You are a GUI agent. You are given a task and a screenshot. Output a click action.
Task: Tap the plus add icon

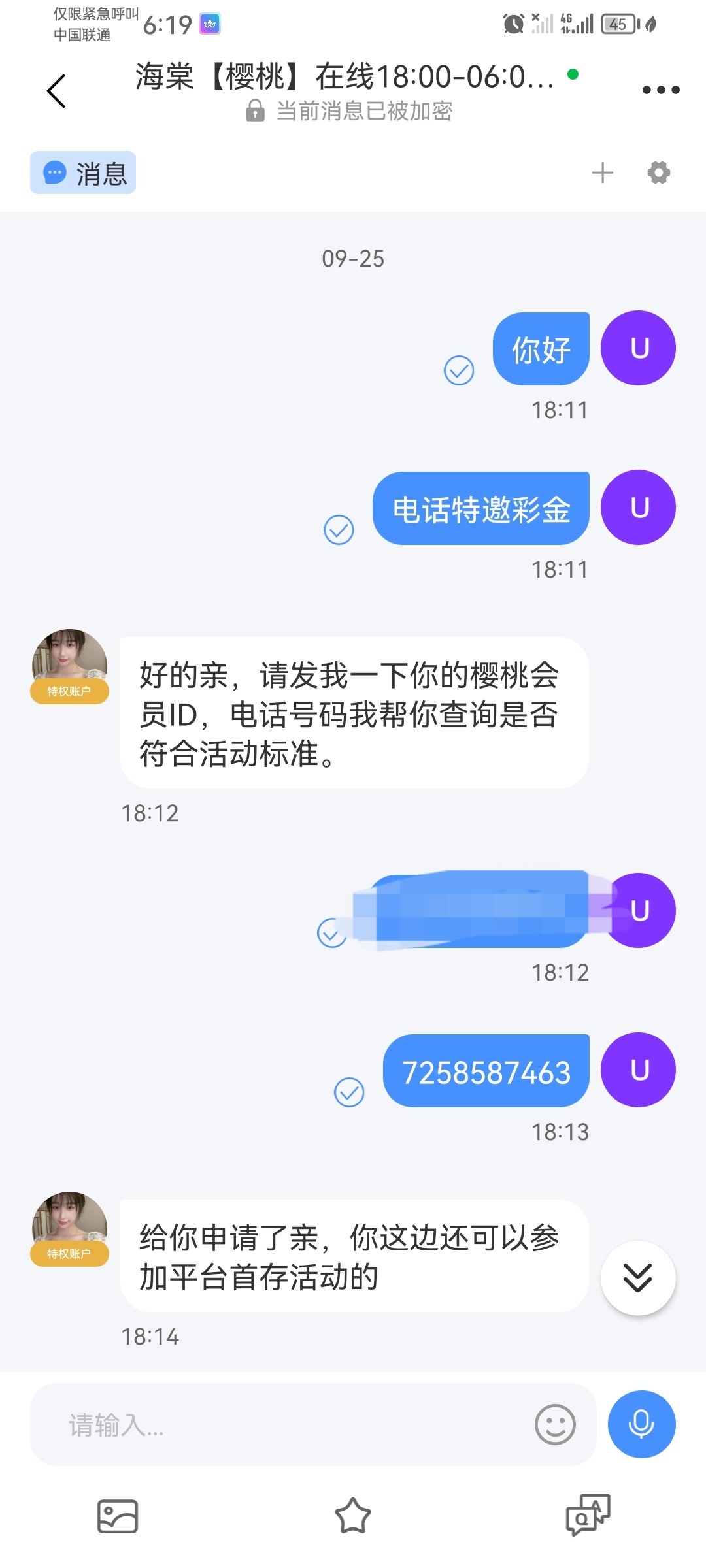click(x=602, y=173)
